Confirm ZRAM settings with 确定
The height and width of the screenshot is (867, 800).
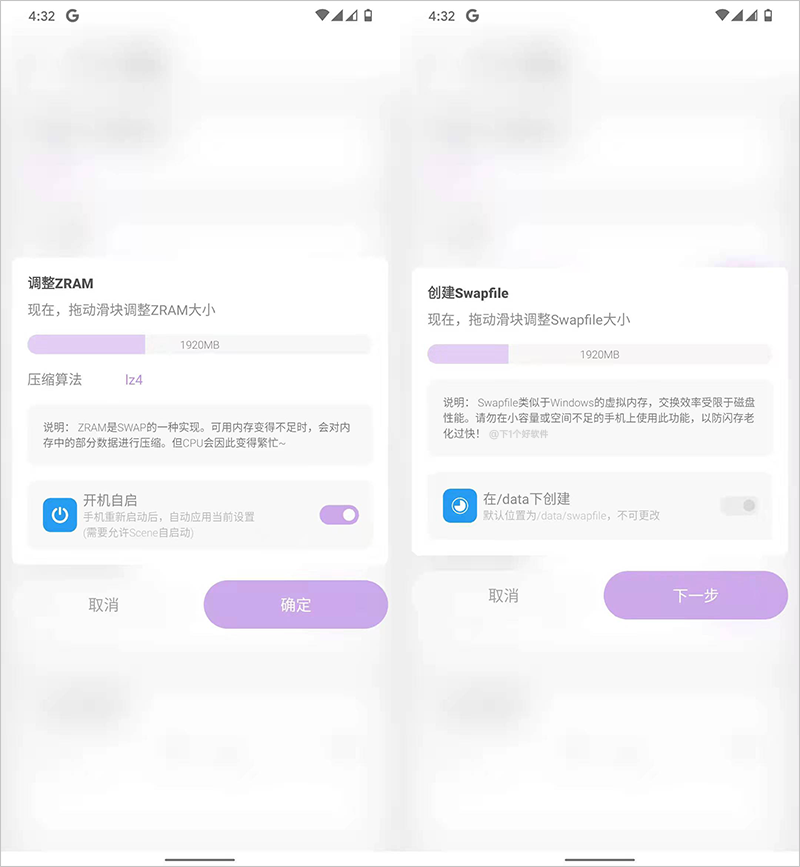(x=296, y=605)
